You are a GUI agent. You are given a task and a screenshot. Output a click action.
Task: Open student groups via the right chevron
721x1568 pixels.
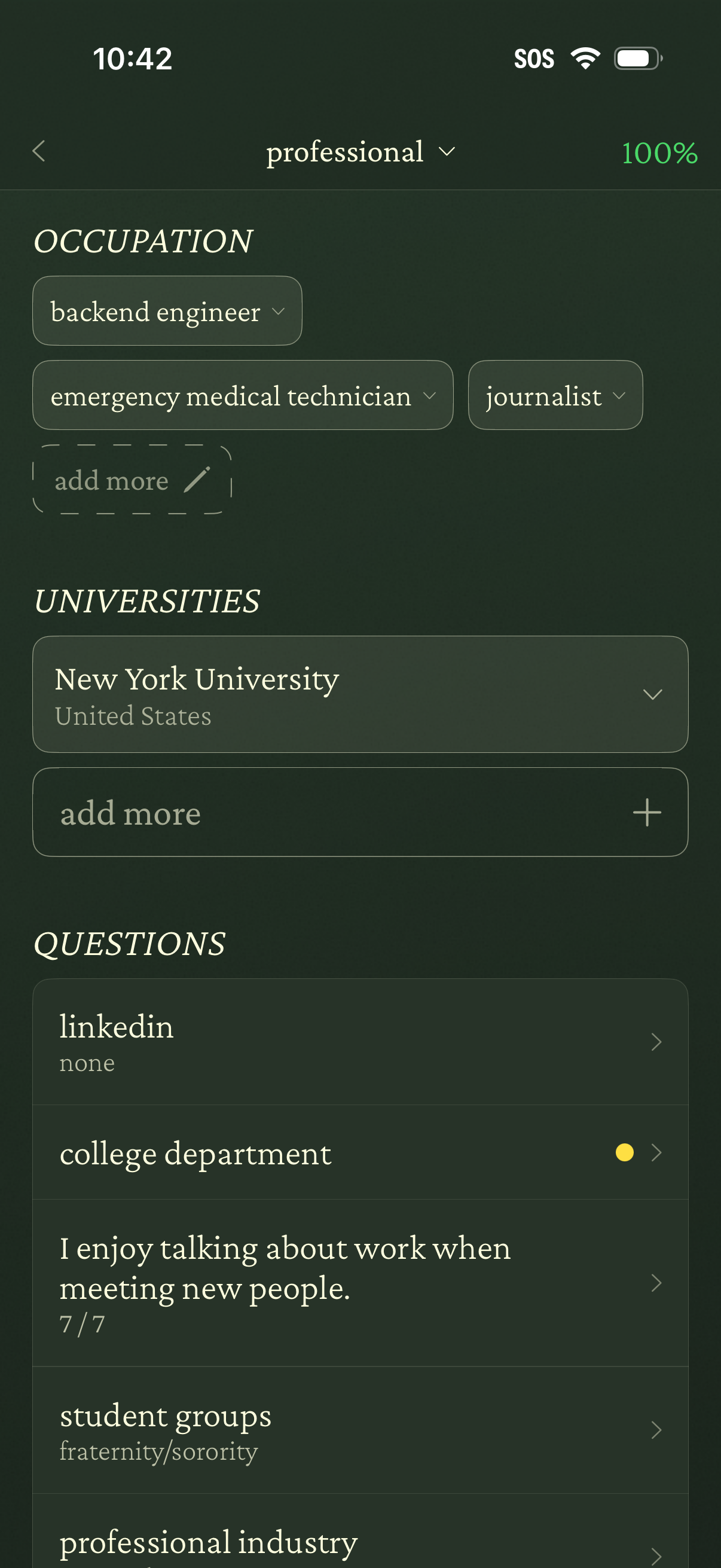coord(656,1430)
